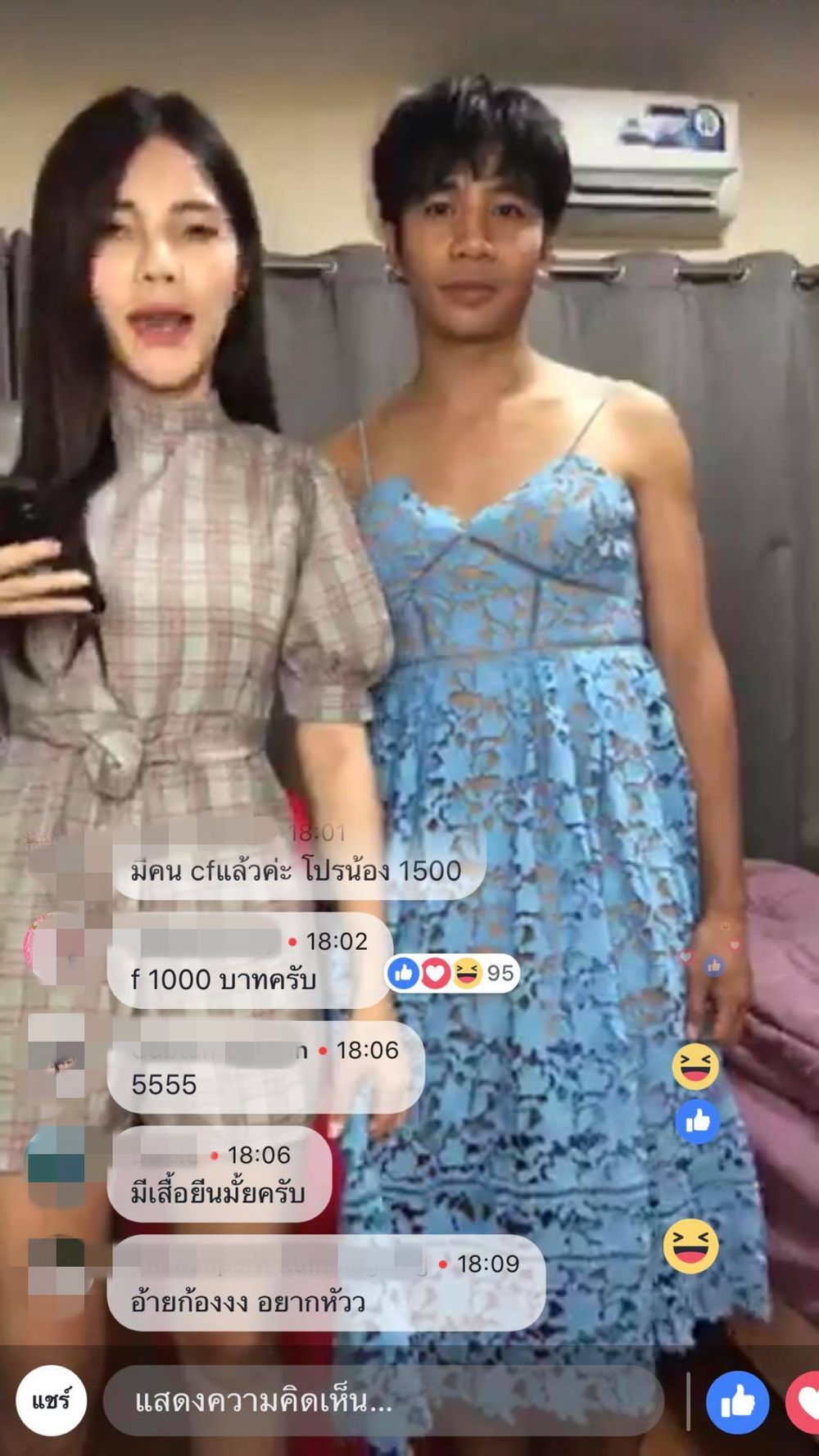Open reactions on the f 1000 บาทครับ comment
This screenshot has height=1456, width=819.
coord(452,974)
